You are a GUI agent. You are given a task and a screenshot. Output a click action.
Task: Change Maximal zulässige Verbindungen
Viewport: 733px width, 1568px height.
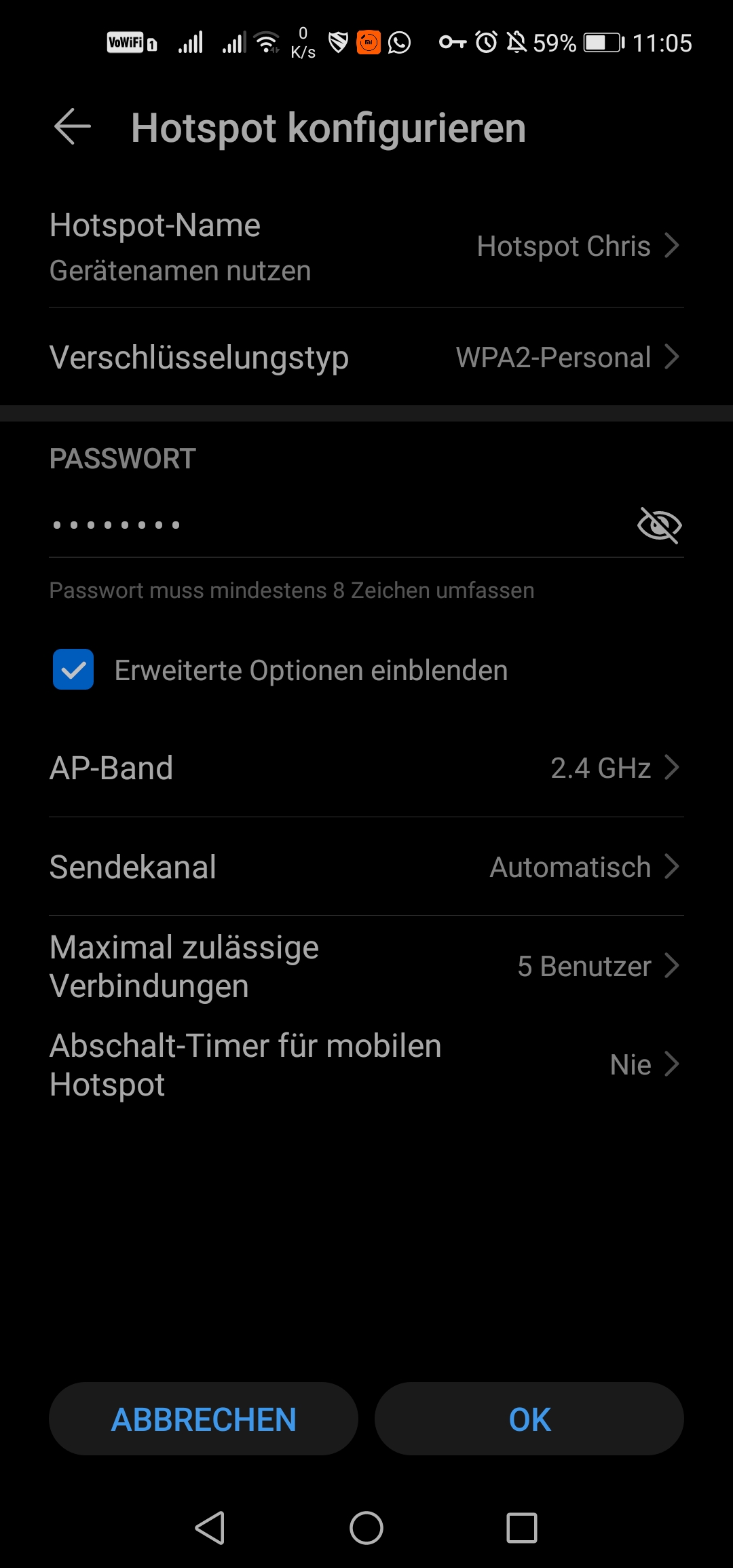coord(366,966)
